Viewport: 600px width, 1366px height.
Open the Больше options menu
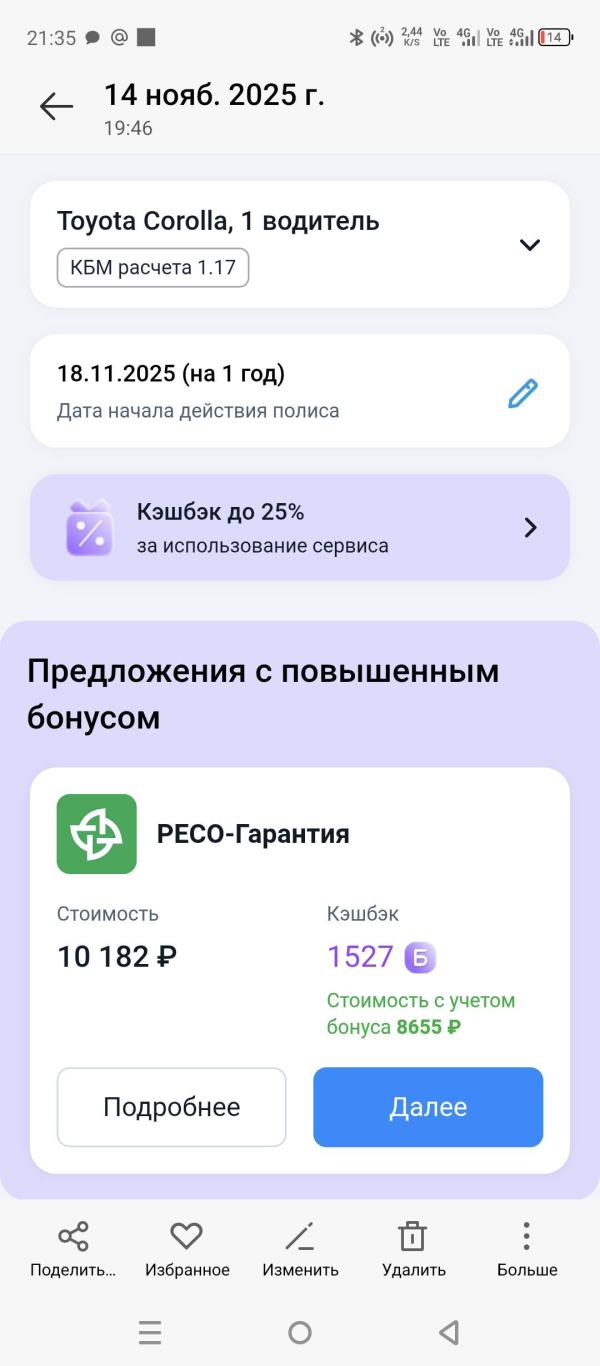point(527,1250)
